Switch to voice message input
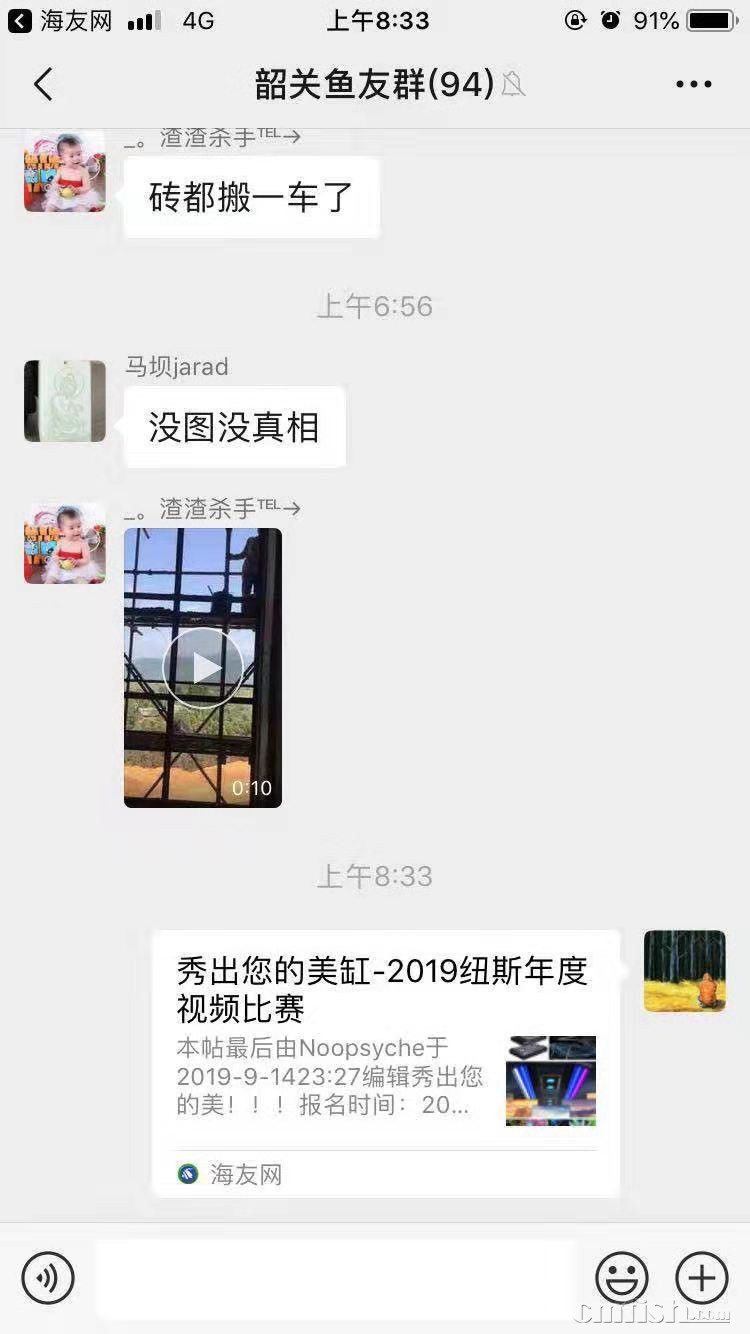Screen dimensions: 750x1334 click(x=48, y=1277)
